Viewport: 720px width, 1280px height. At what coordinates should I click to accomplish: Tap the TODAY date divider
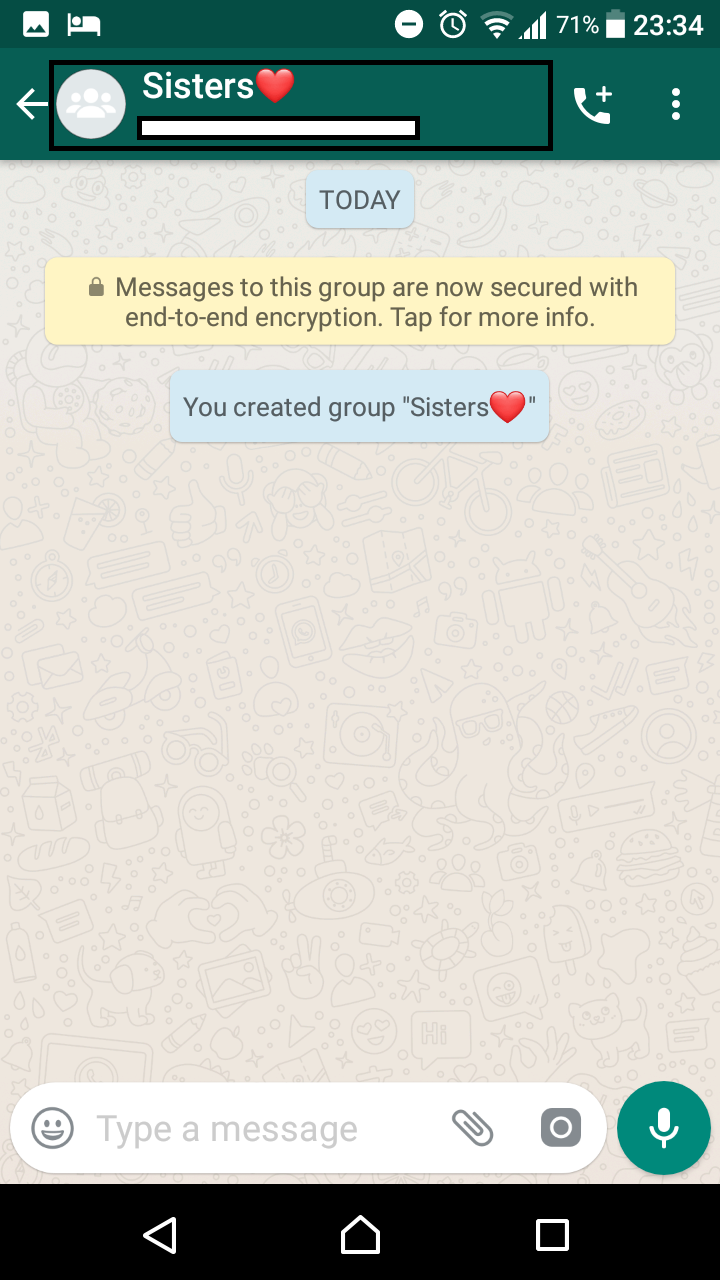[359, 199]
